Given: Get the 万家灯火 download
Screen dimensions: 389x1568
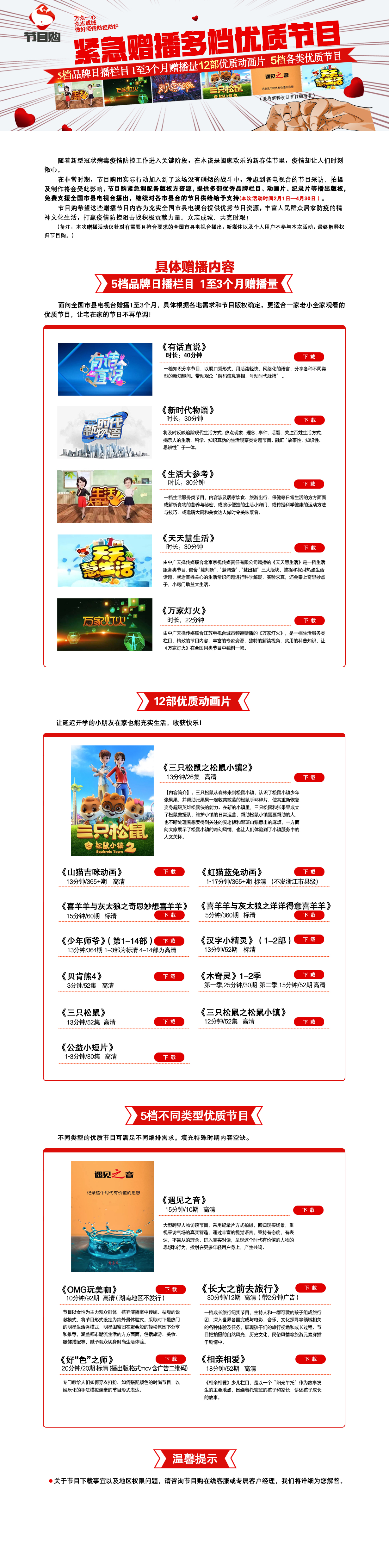Looking at the screenshot, I should [x=309, y=620].
